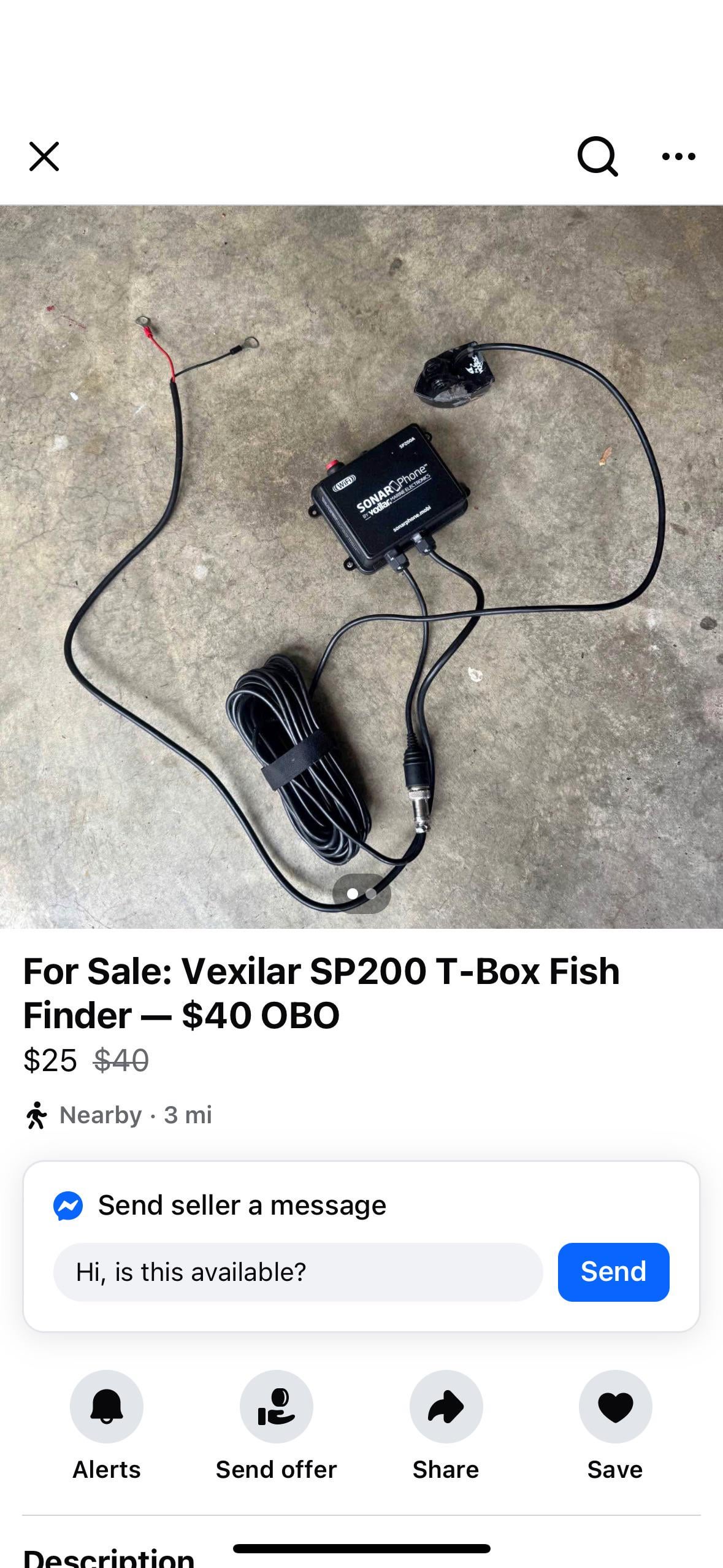Send the message to the seller
This screenshot has width=723, height=1568.
click(613, 1272)
